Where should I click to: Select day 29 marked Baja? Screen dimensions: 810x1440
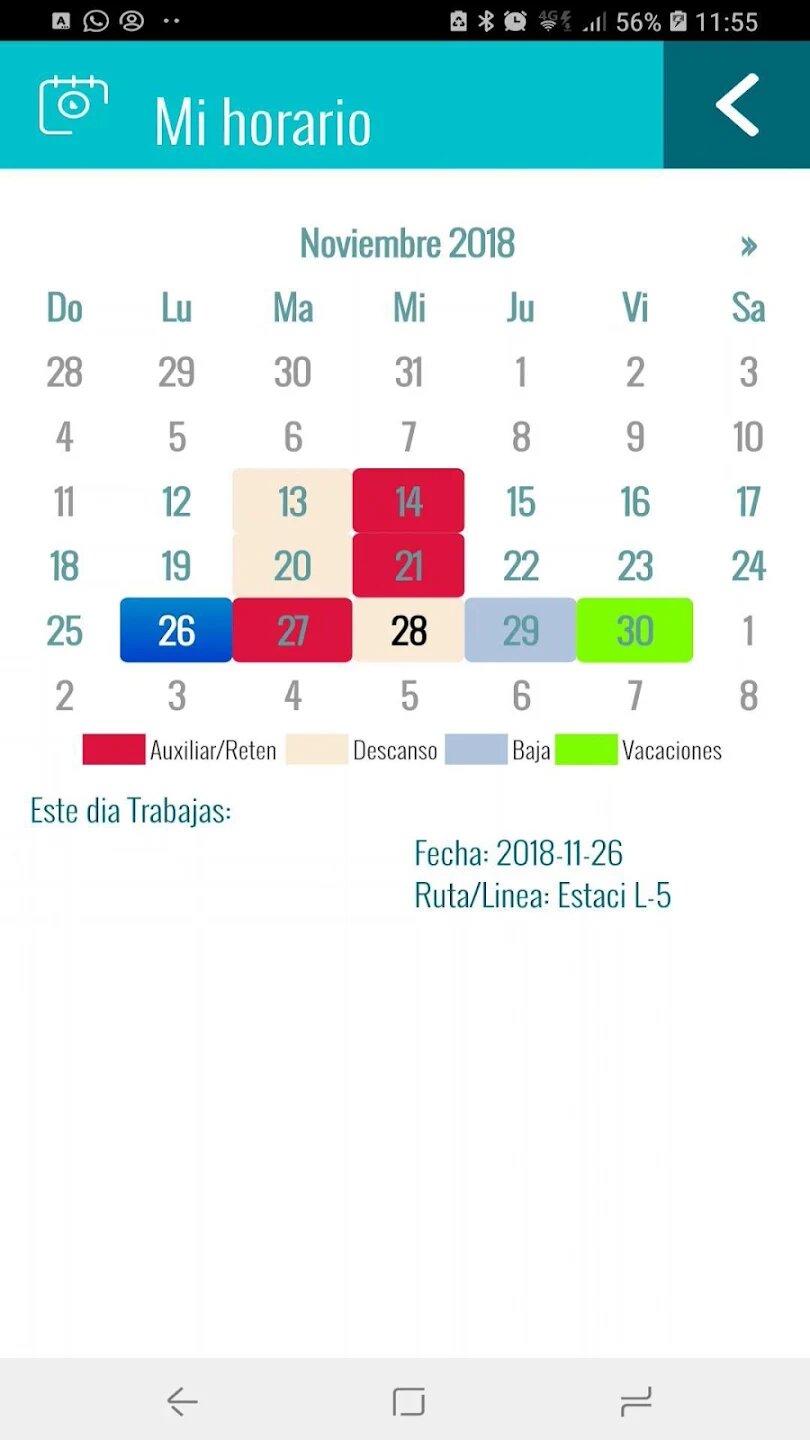[x=520, y=631]
